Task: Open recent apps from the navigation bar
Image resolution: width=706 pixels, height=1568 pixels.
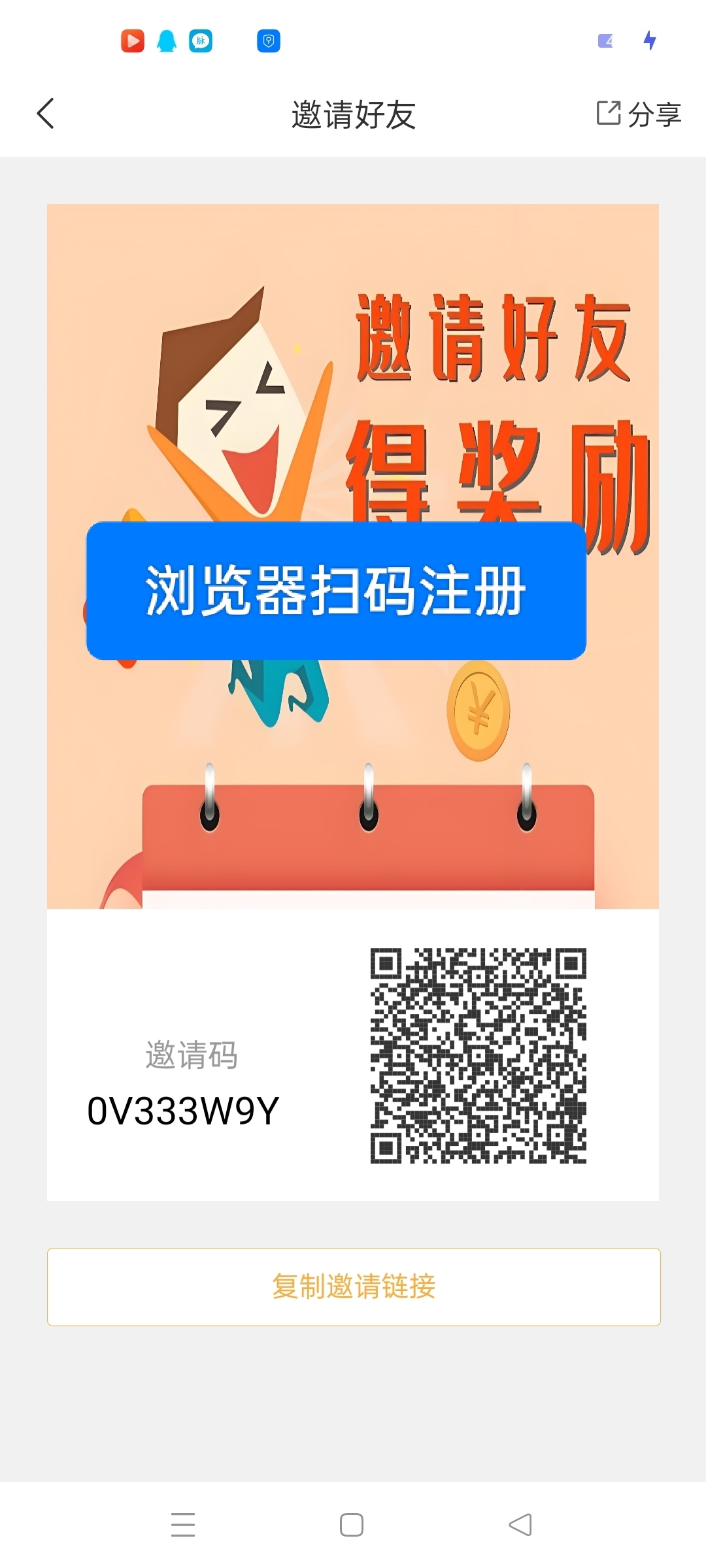Action: [183, 1524]
